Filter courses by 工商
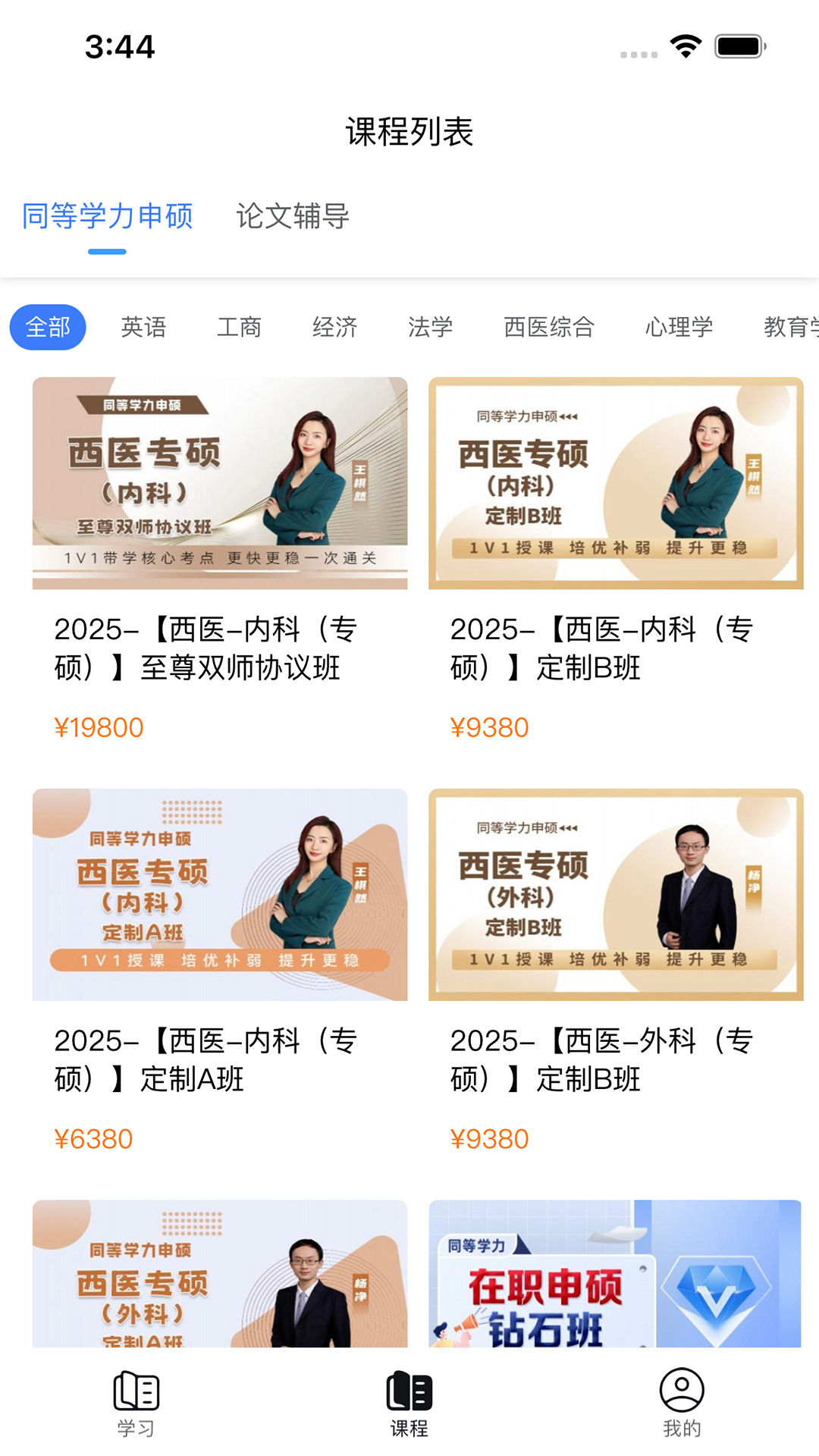Image resolution: width=819 pixels, height=1456 pixels. point(239,327)
